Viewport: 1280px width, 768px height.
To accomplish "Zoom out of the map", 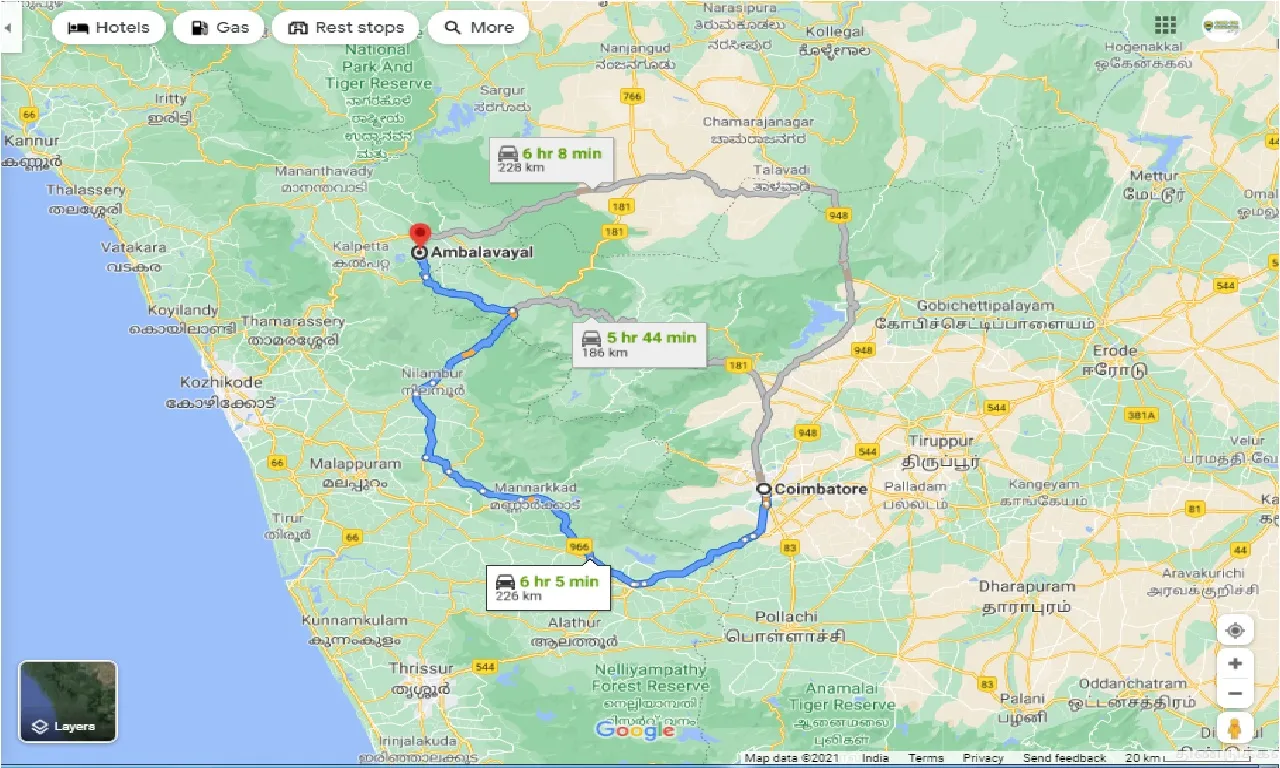I will [1235, 693].
